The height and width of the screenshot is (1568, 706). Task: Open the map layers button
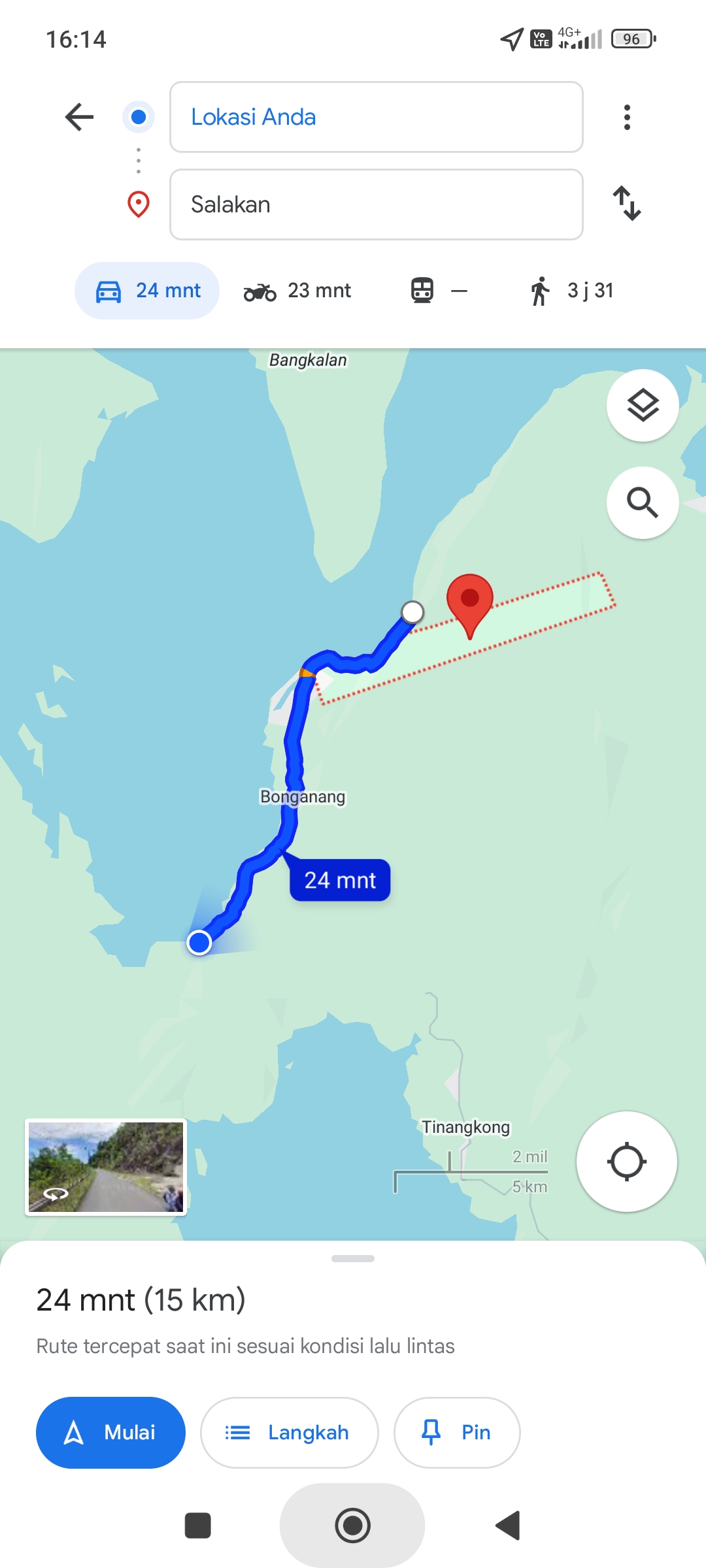click(643, 405)
